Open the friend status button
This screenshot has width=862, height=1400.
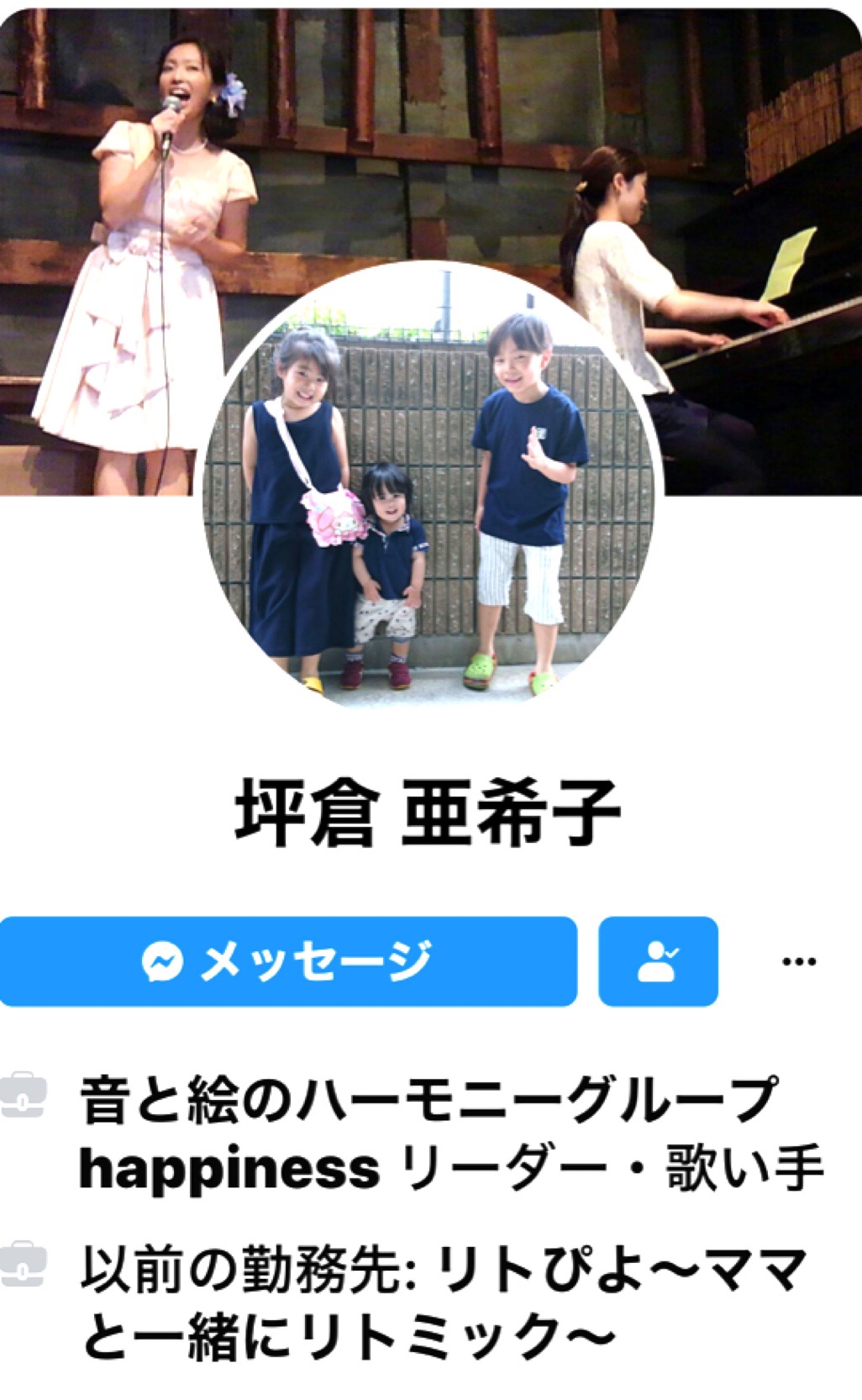click(658, 961)
